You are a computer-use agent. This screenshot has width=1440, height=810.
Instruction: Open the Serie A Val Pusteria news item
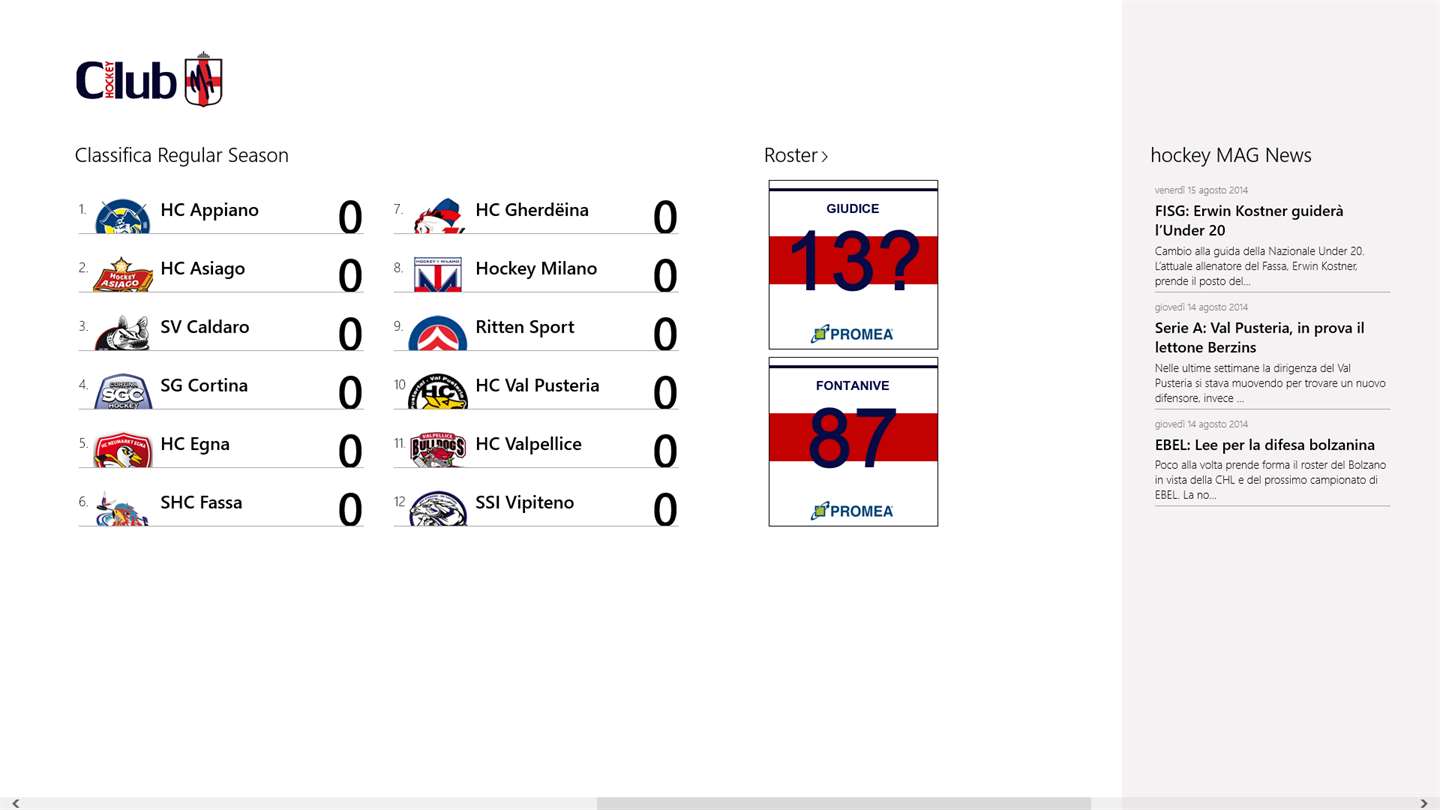(x=1271, y=338)
